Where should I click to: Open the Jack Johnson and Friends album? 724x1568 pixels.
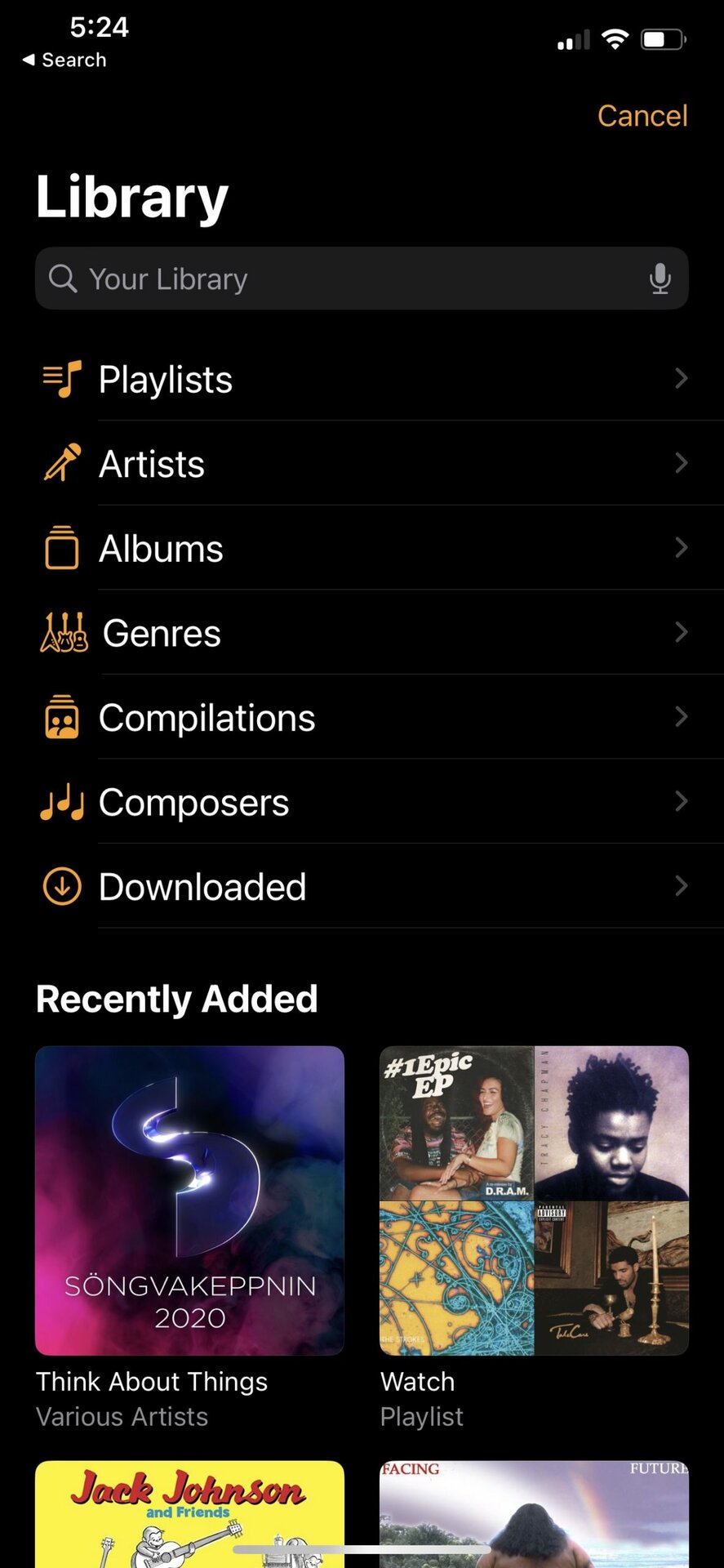[x=189, y=1511]
